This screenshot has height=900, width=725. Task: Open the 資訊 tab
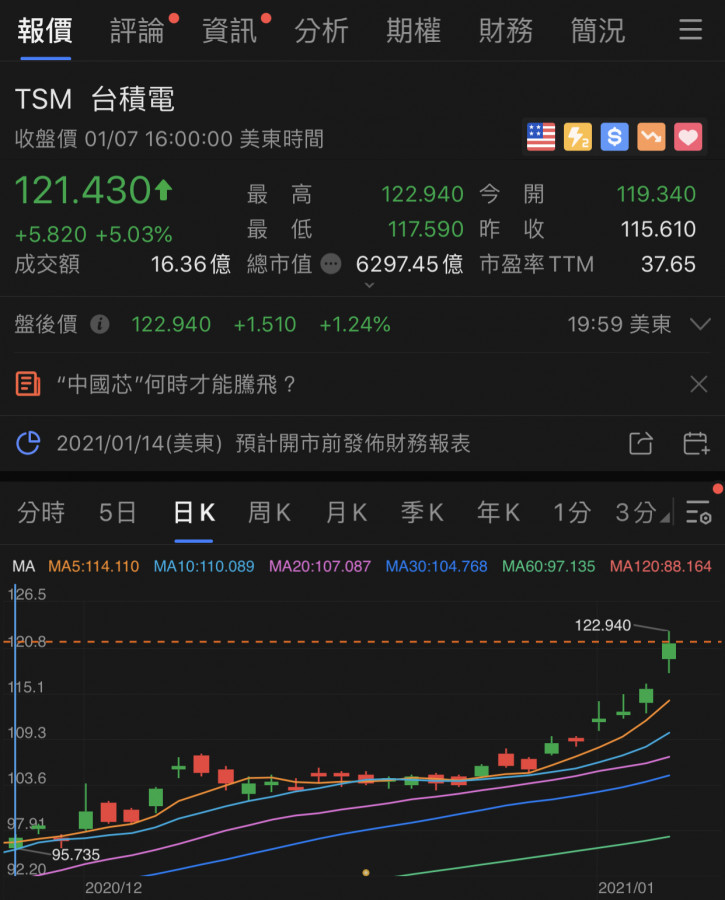coord(229,31)
